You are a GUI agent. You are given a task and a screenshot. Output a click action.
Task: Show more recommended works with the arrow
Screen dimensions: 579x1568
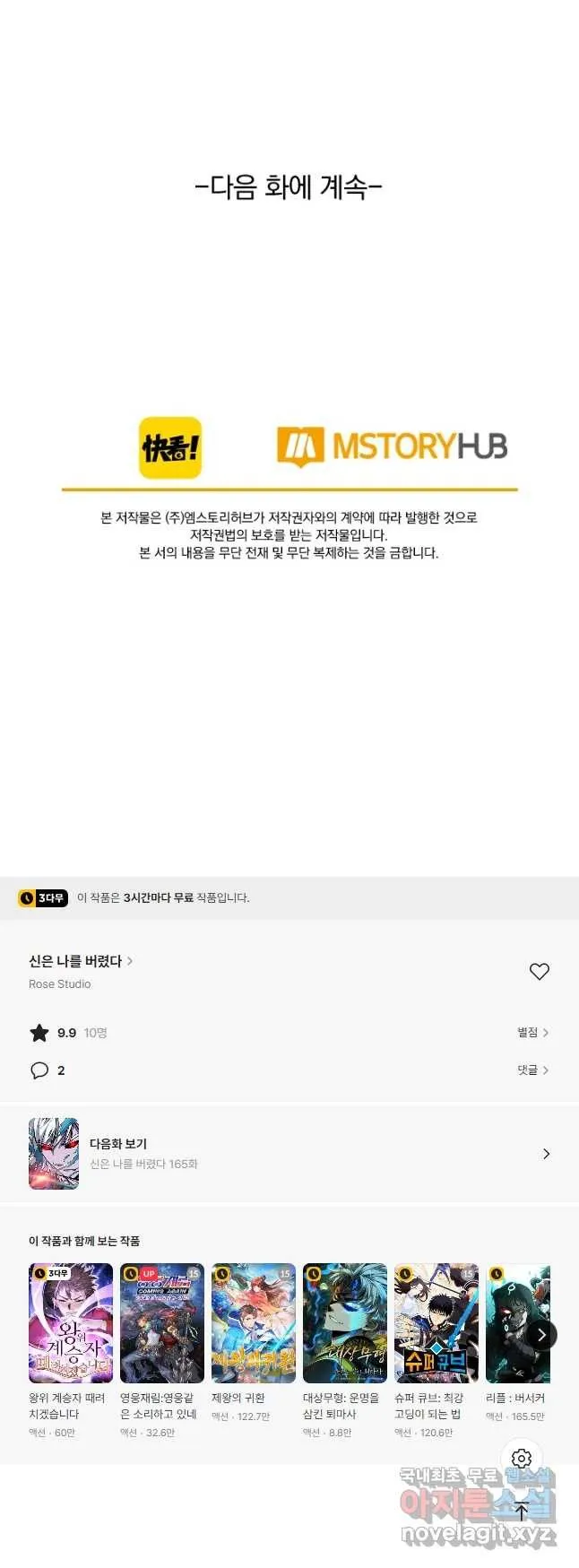pyautogui.click(x=541, y=1335)
